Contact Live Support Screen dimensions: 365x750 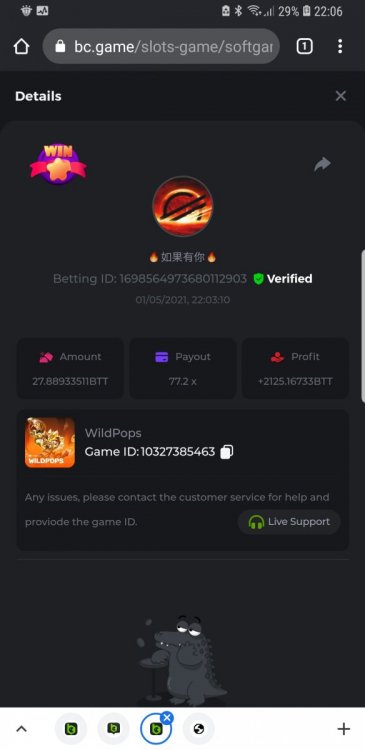pos(289,522)
